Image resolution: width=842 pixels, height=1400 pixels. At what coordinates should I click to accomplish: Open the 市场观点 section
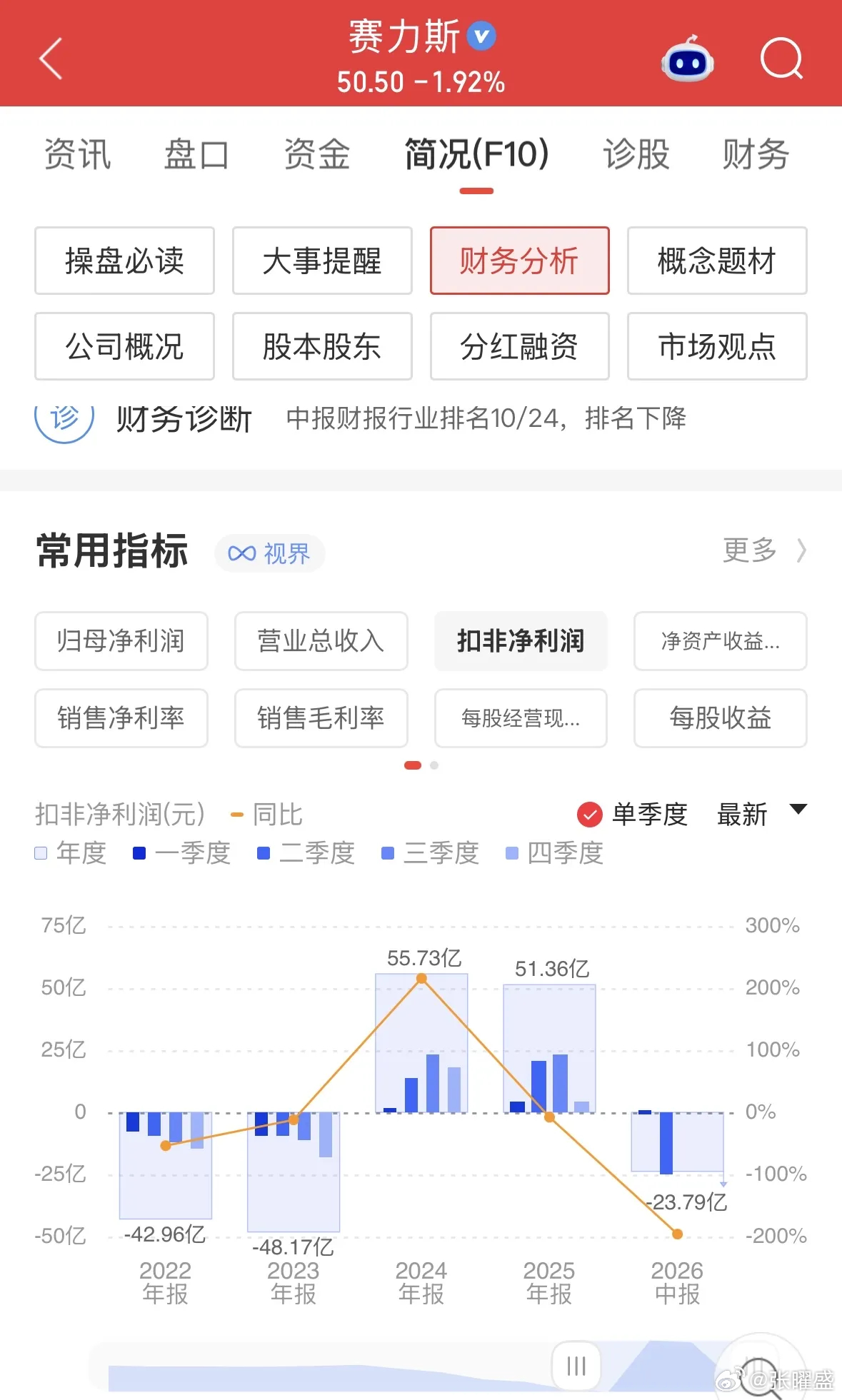[x=717, y=346]
